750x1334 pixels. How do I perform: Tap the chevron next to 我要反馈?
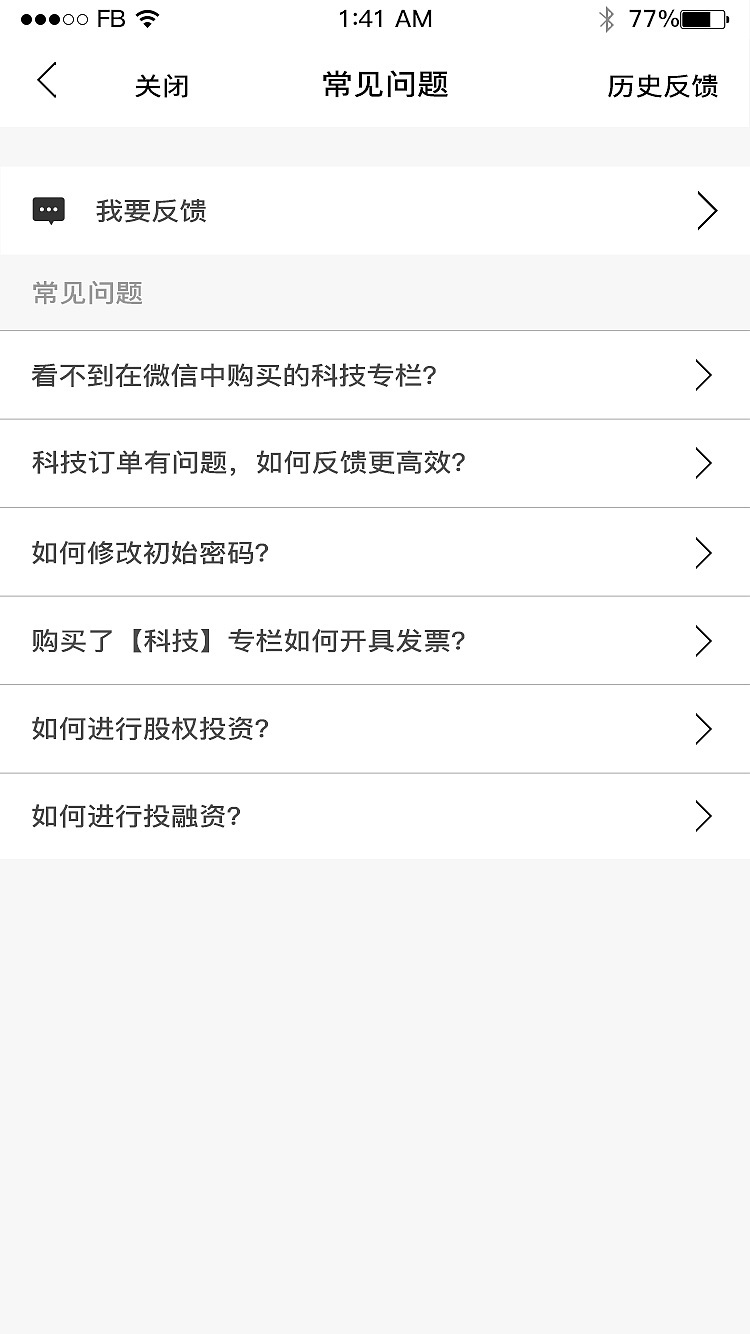pos(707,210)
